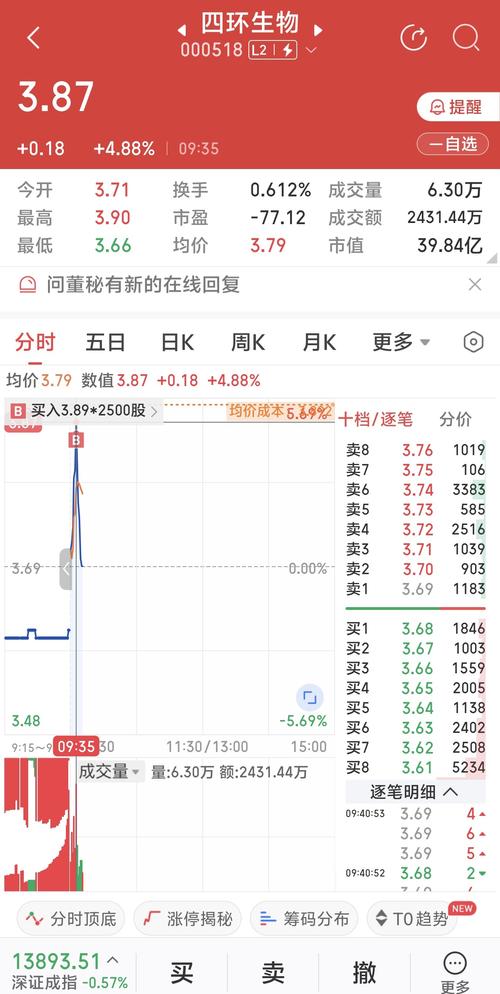This screenshot has width=500, height=994.
Task: Switch to the 五日 chart tab
Action: pos(105,342)
